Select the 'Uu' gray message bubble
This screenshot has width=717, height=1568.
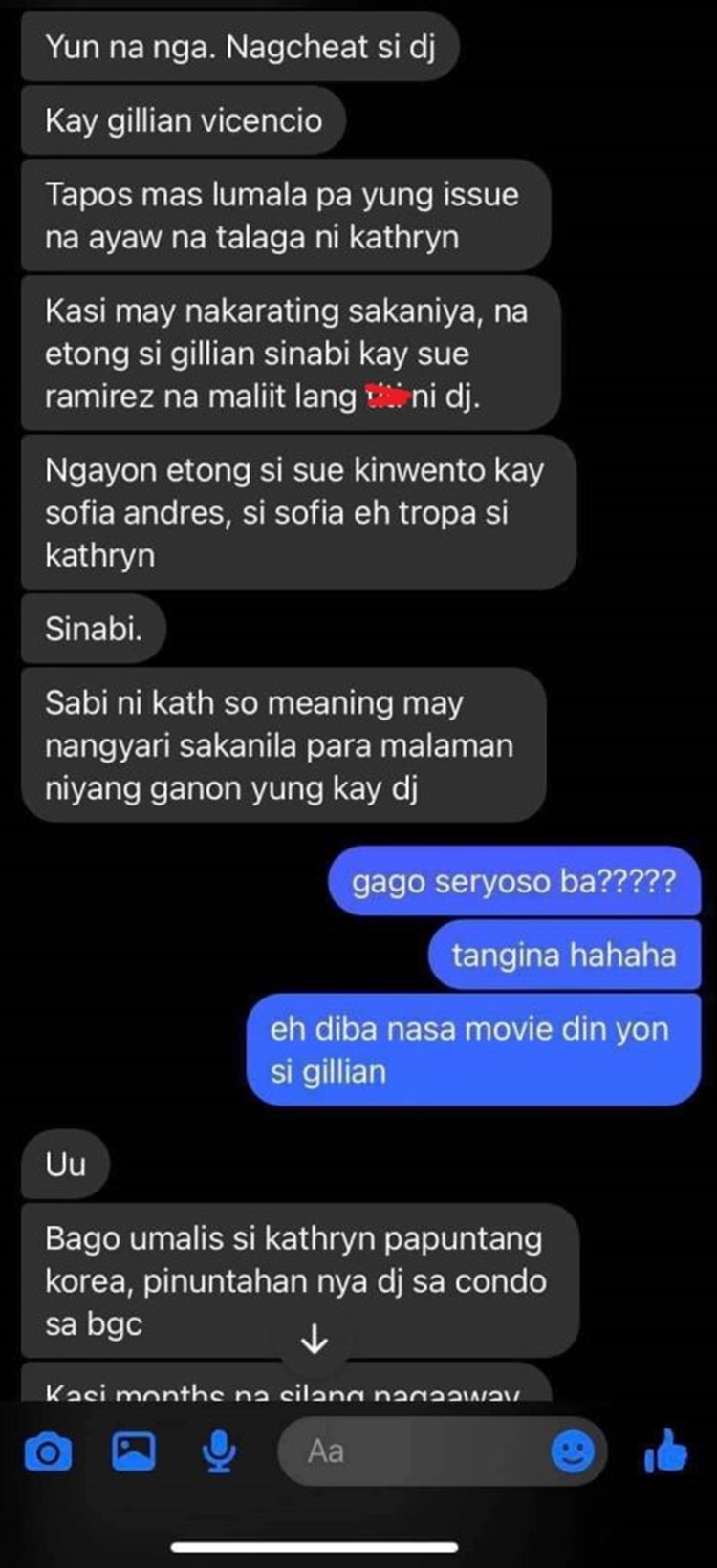[x=63, y=1164]
